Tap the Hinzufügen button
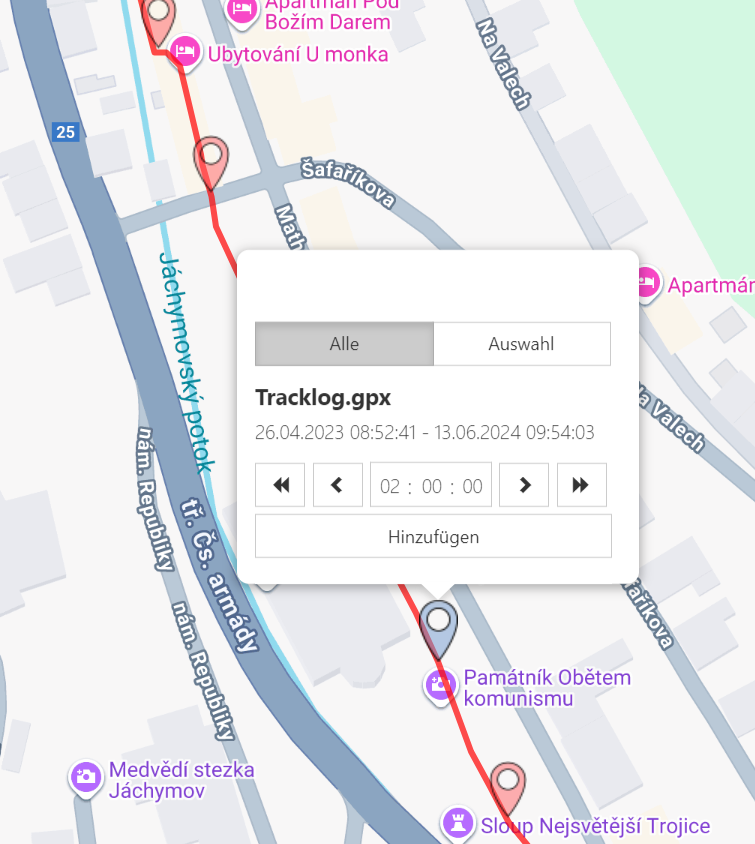 (433, 537)
